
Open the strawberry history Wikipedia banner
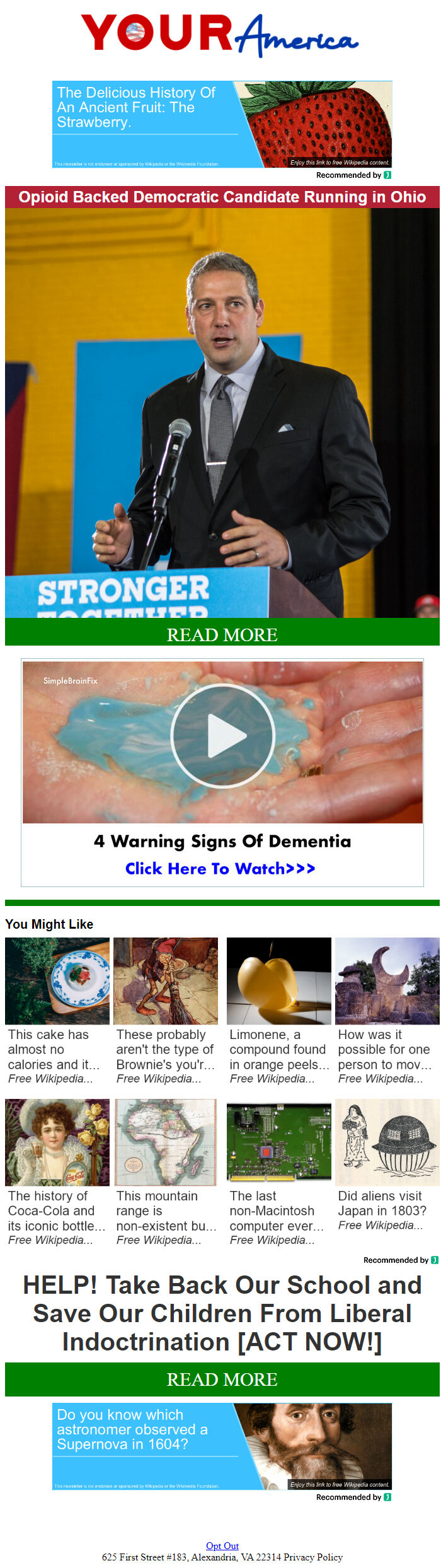pyautogui.click(x=222, y=124)
